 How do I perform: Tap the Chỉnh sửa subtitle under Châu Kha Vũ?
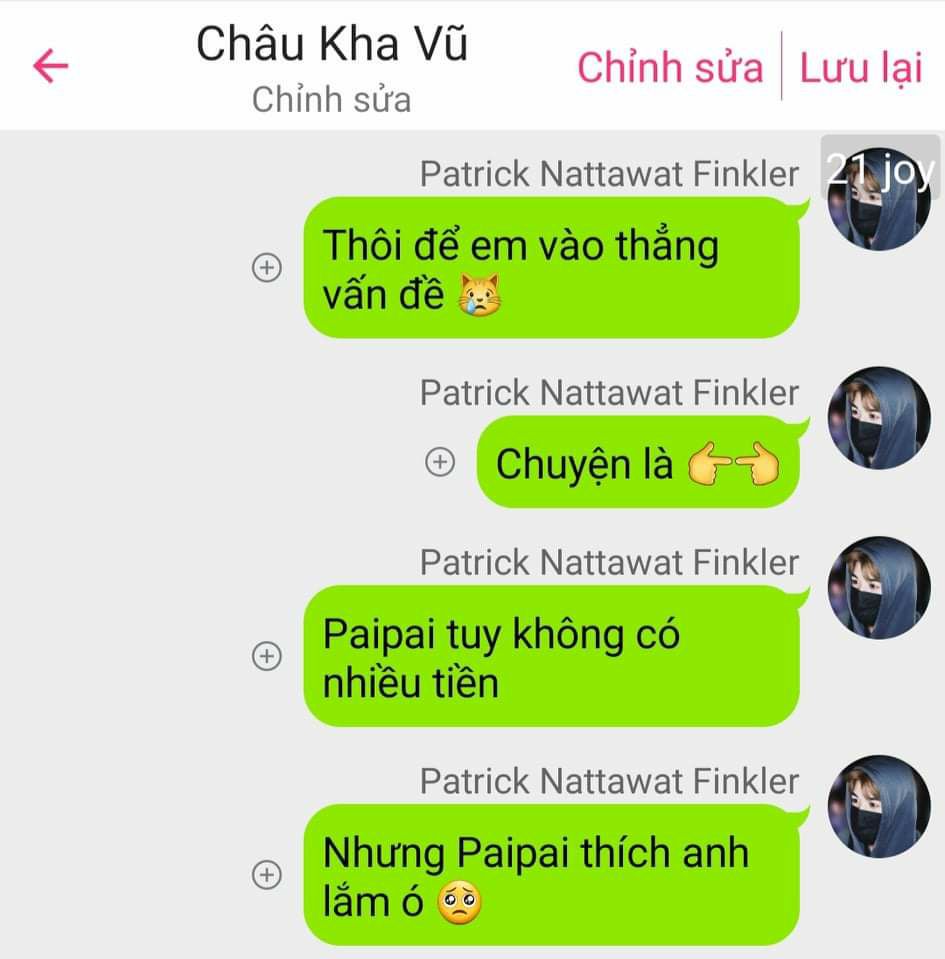(331, 99)
